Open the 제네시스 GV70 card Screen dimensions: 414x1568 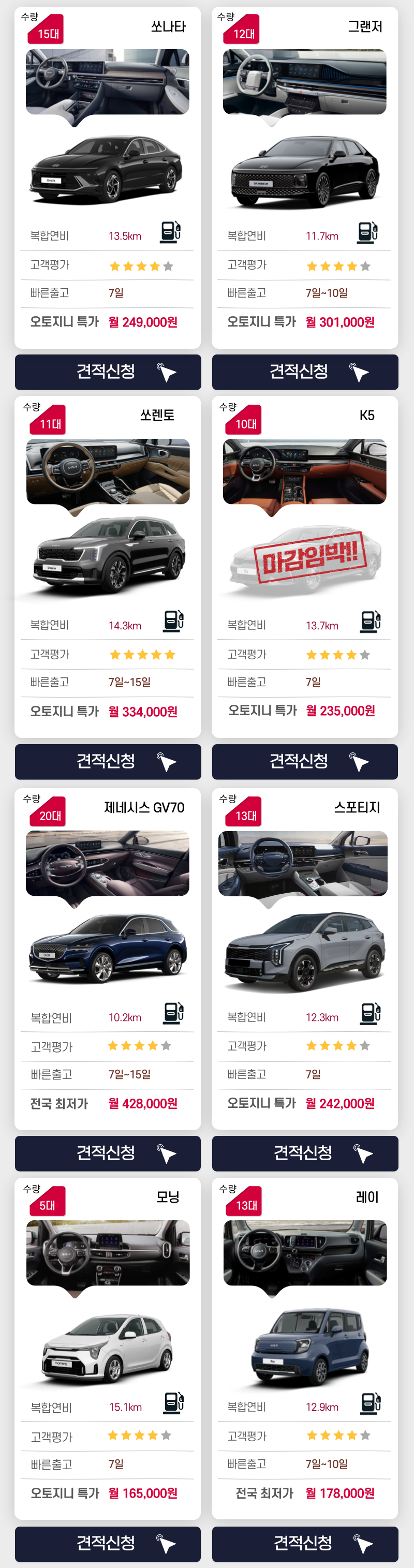(x=108, y=950)
